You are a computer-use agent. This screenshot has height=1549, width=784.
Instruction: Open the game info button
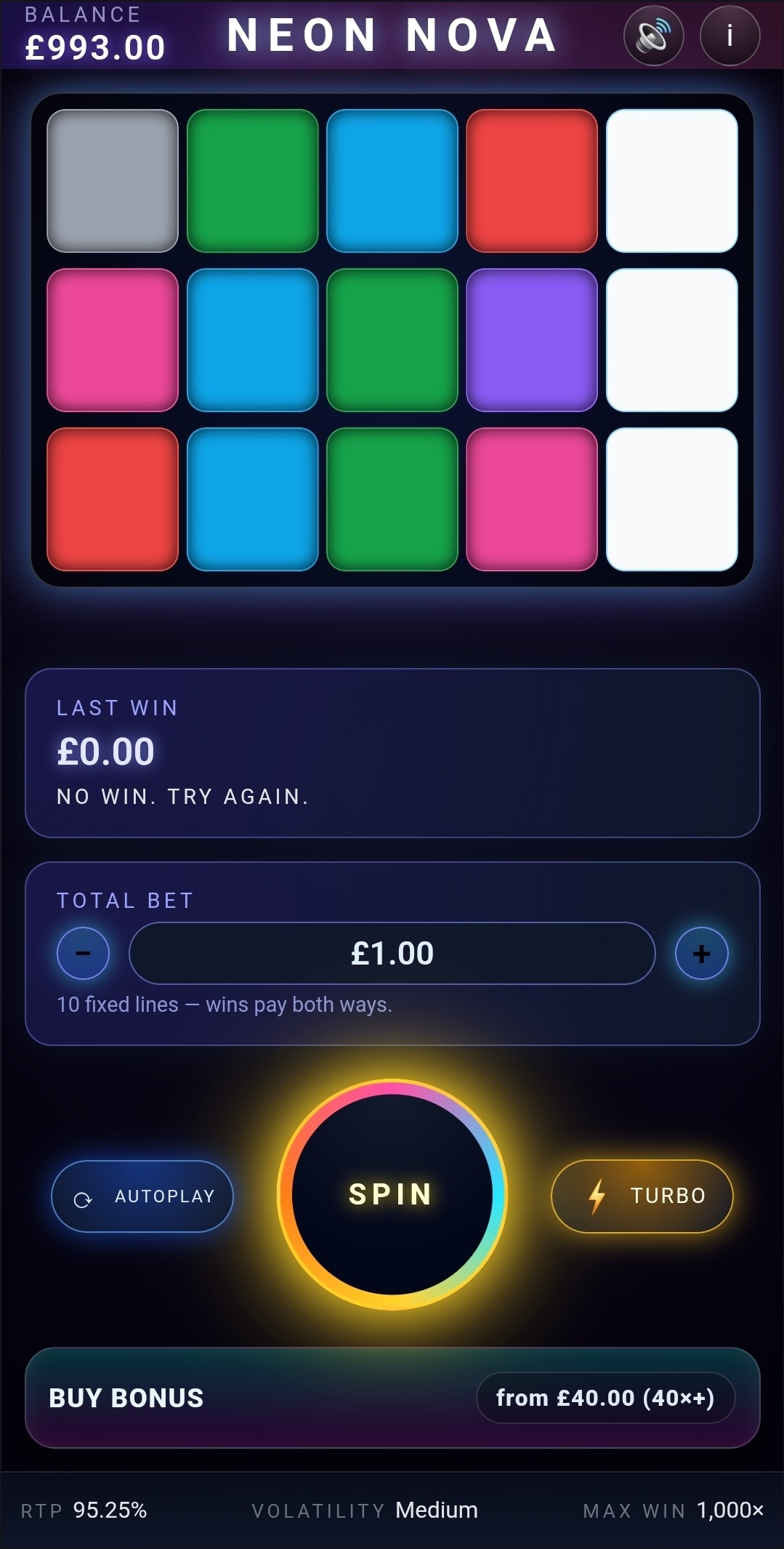pos(730,36)
